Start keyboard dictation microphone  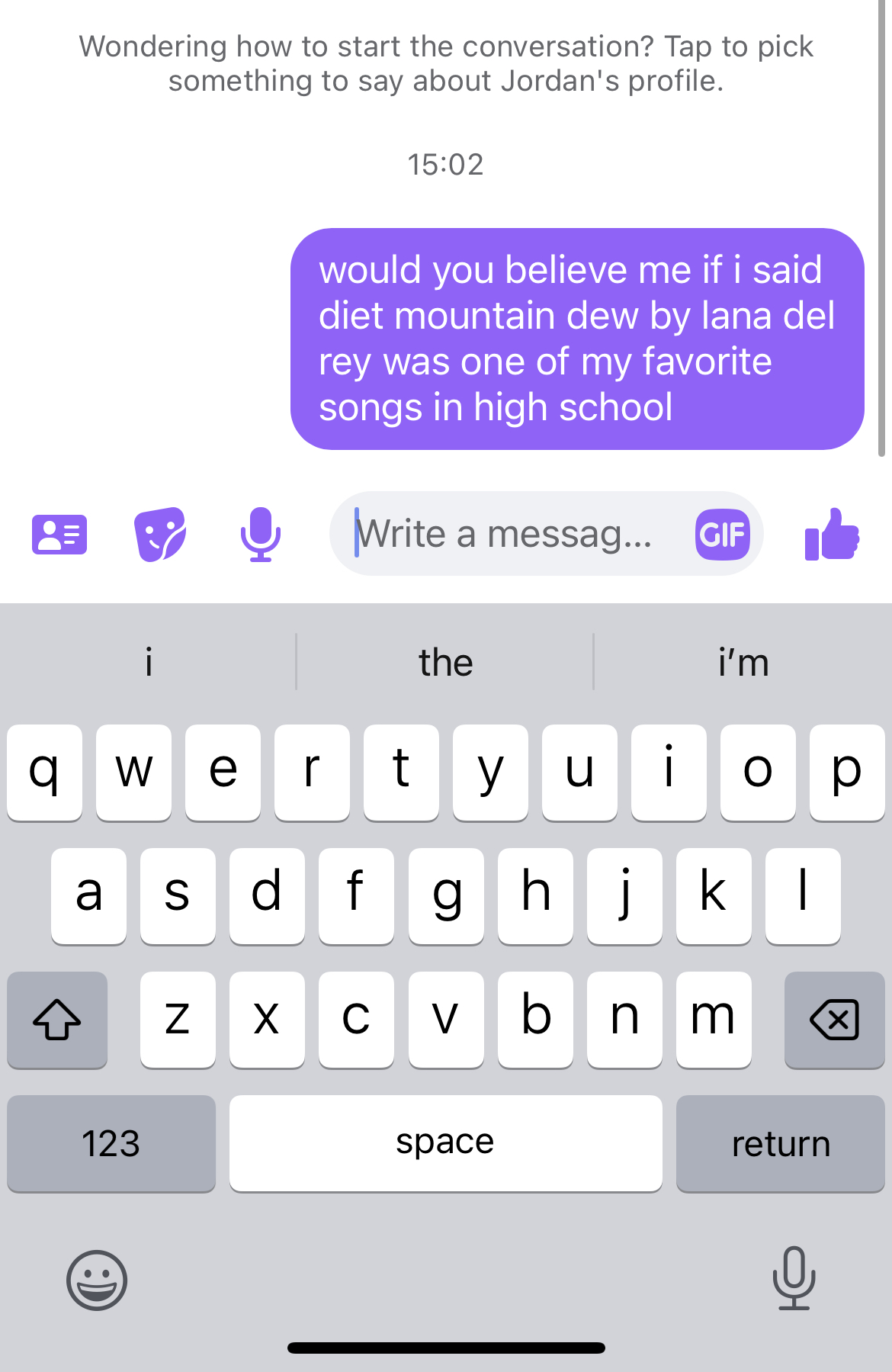(794, 1277)
